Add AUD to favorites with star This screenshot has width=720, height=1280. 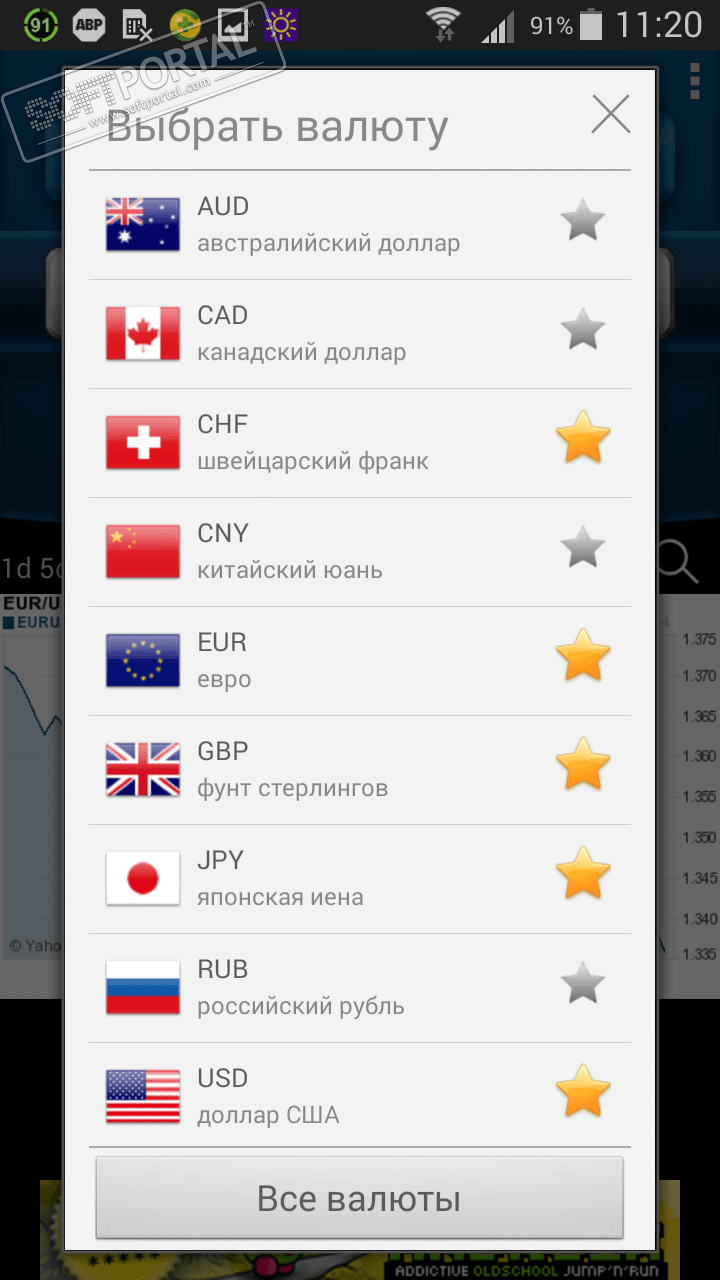(x=583, y=221)
